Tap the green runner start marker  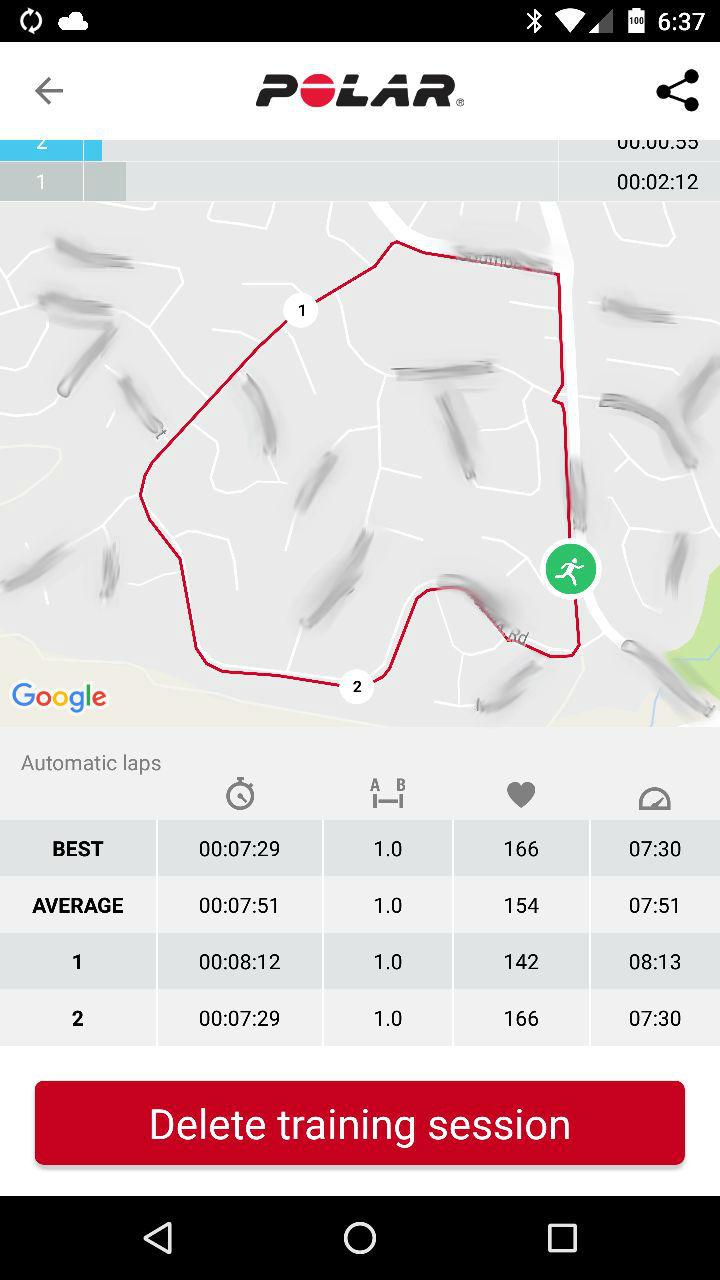pyautogui.click(x=571, y=569)
